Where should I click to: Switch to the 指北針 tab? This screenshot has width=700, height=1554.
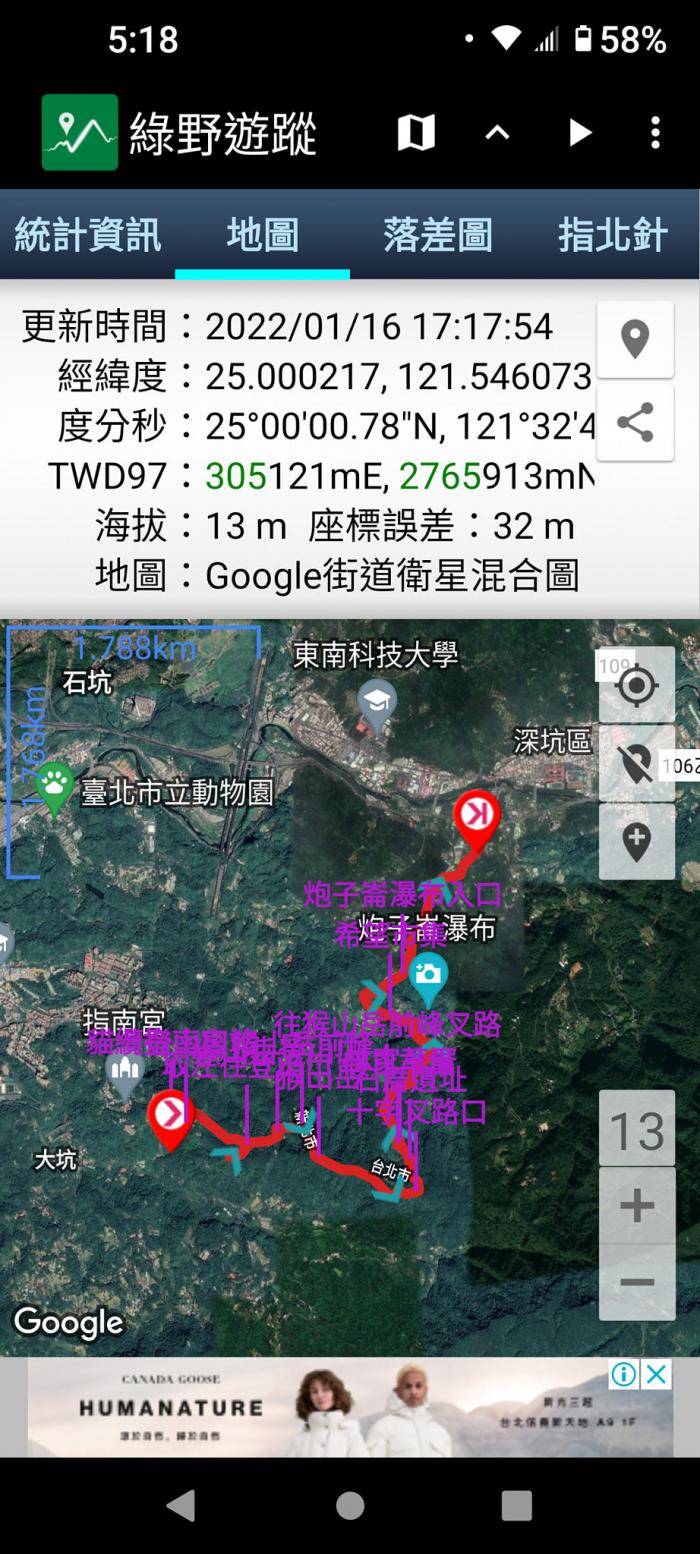pos(612,235)
